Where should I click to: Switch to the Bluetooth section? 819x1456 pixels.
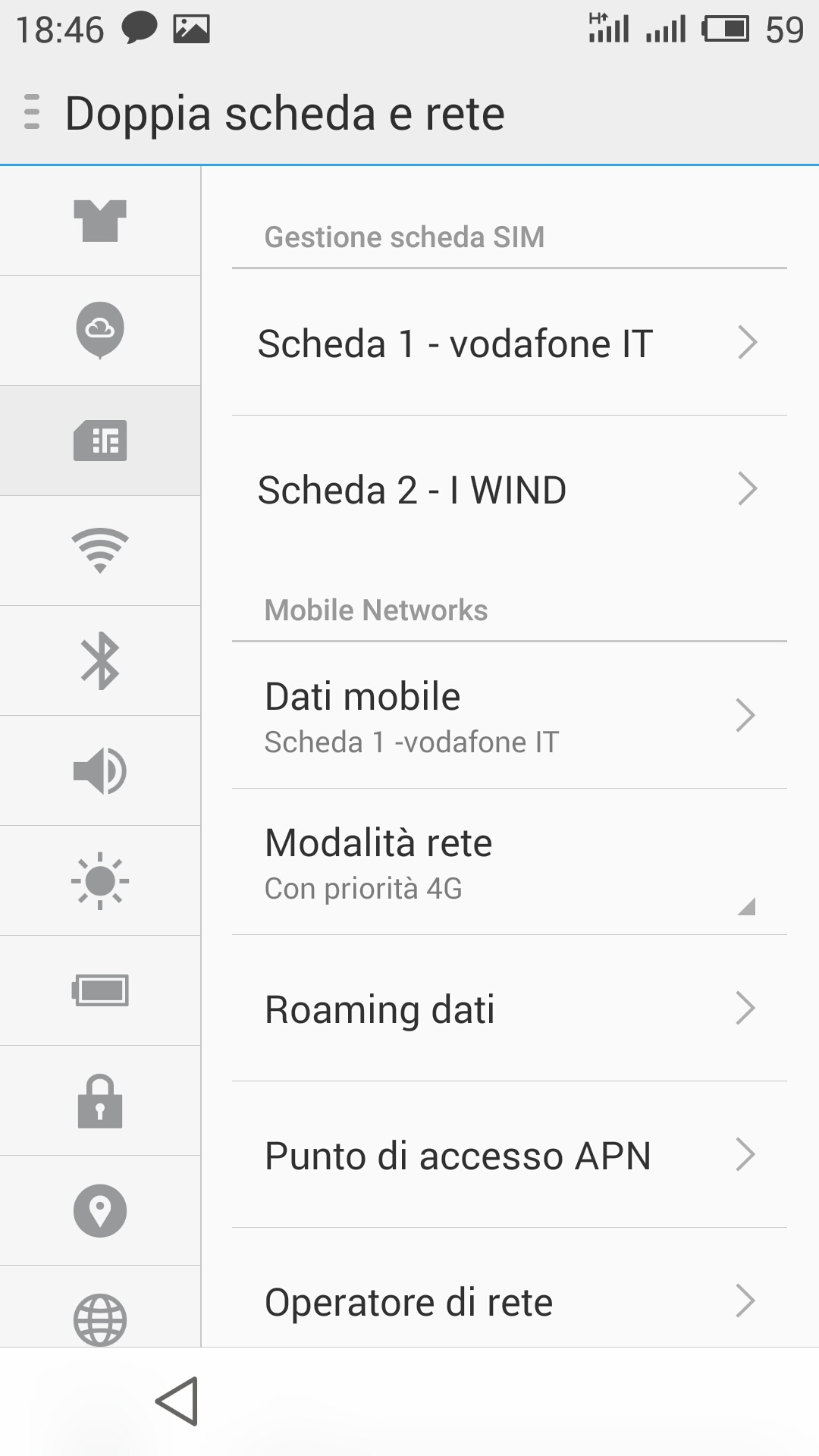(x=100, y=661)
